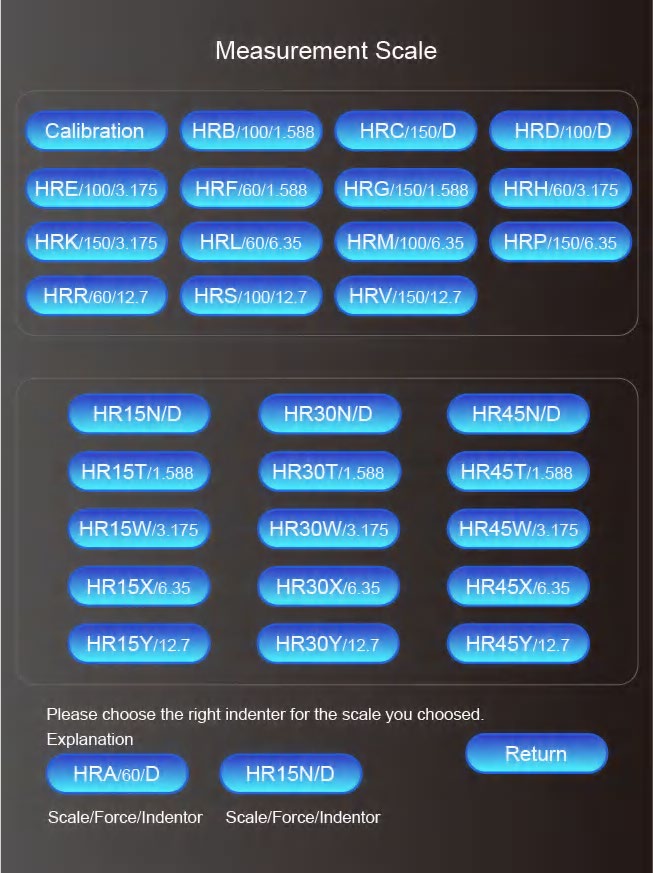Pick the HR45T/1.588 scale
The height and width of the screenshot is (873, 653).
tap(517, 472)
